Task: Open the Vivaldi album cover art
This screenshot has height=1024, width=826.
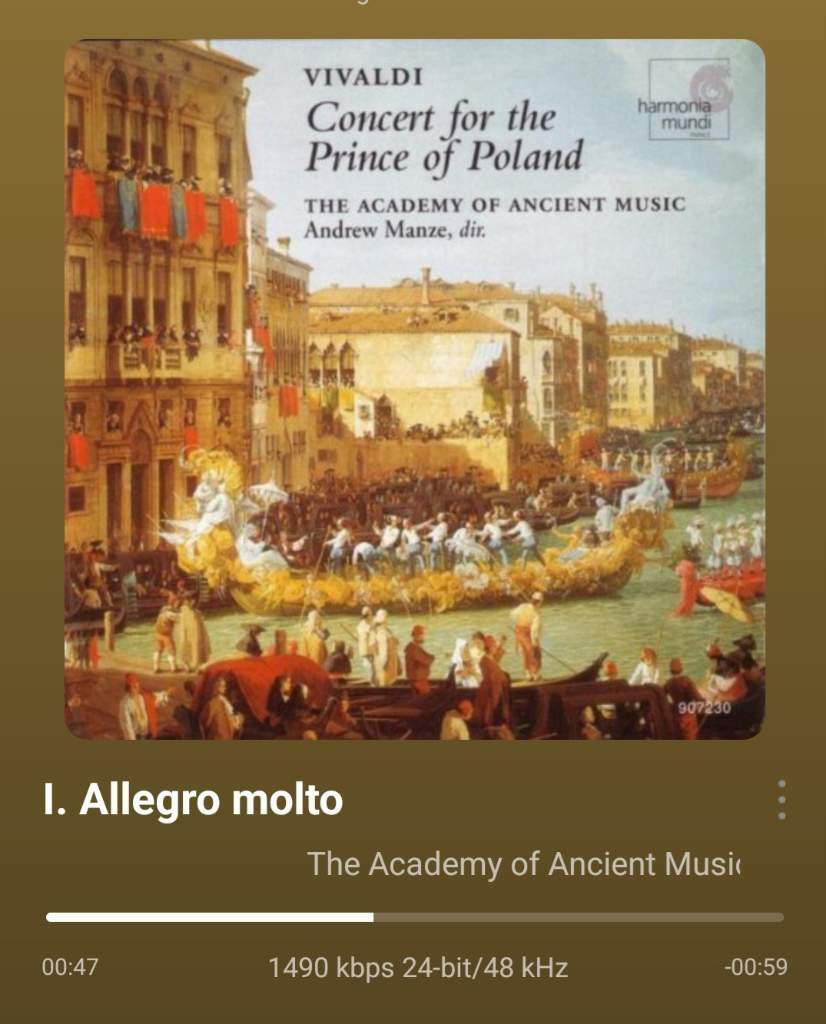Action: [x=414, y=390]
